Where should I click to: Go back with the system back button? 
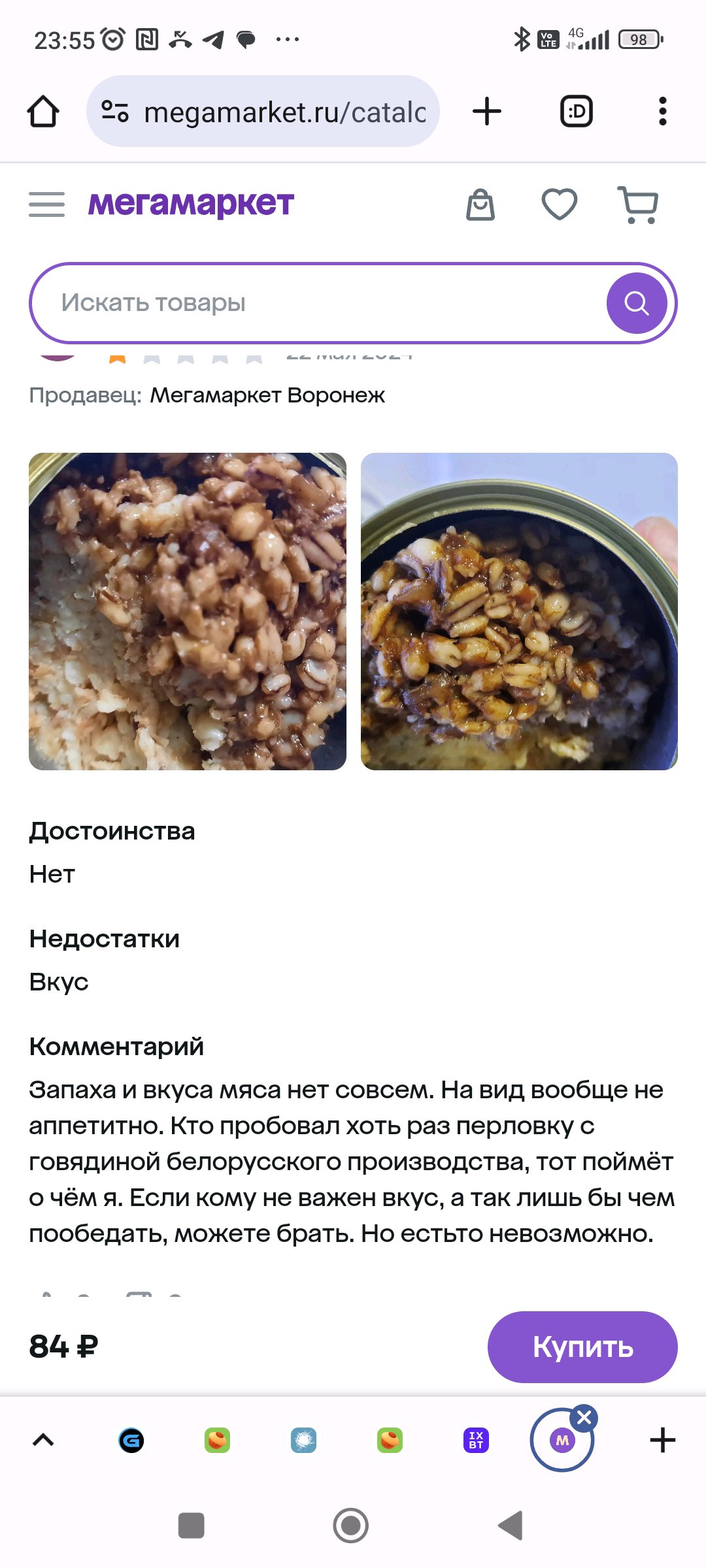[511, 1526]
